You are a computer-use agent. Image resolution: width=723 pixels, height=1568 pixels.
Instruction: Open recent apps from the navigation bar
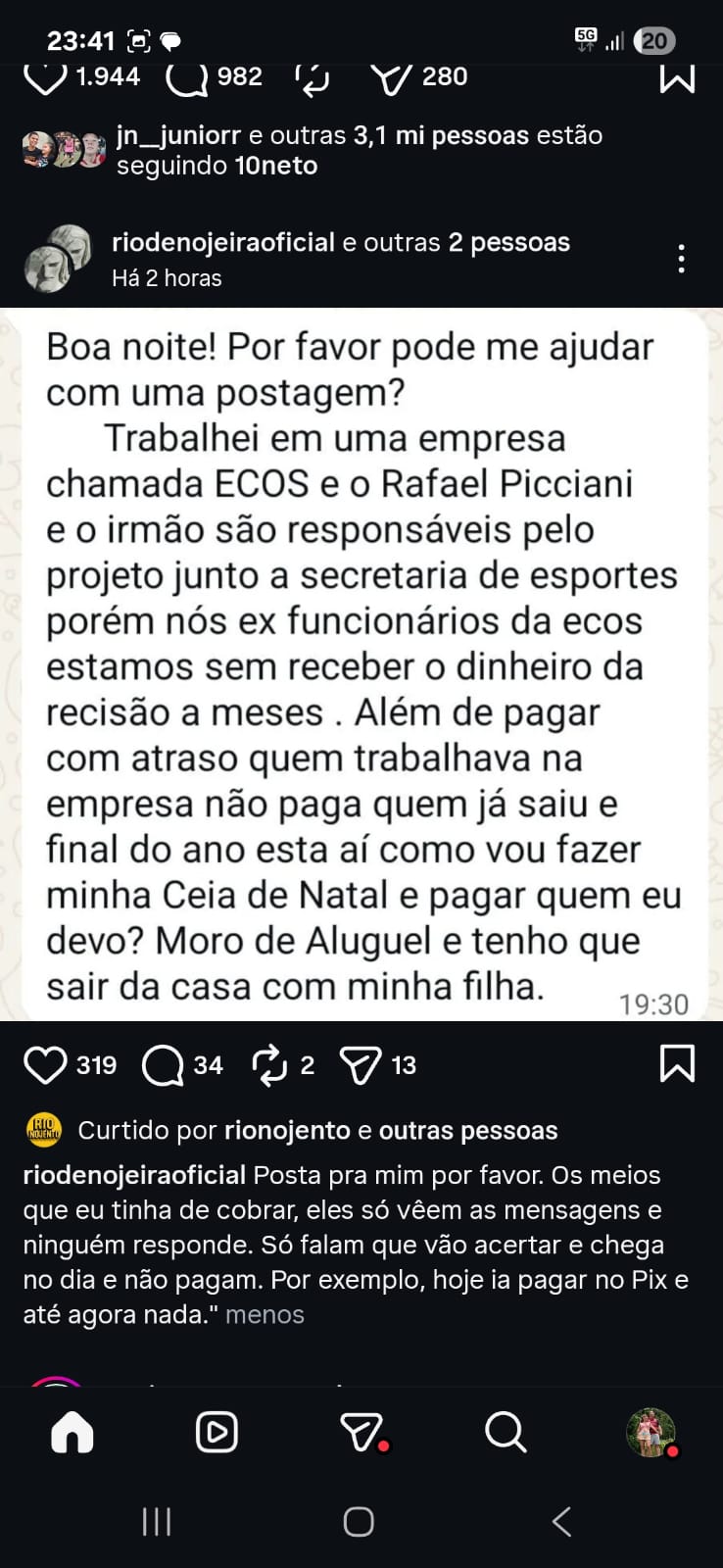coord(157,1522)
